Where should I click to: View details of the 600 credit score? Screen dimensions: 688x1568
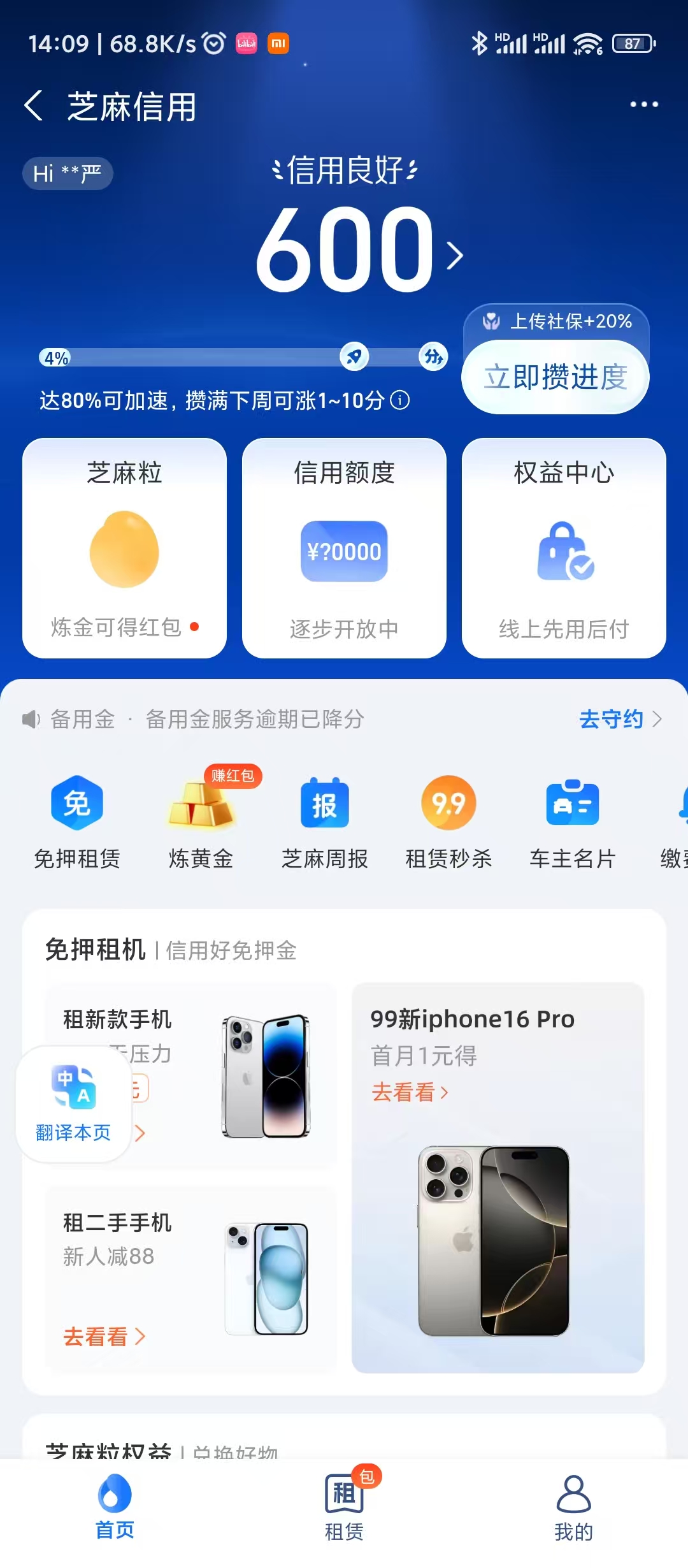click(x=357, y=250)
